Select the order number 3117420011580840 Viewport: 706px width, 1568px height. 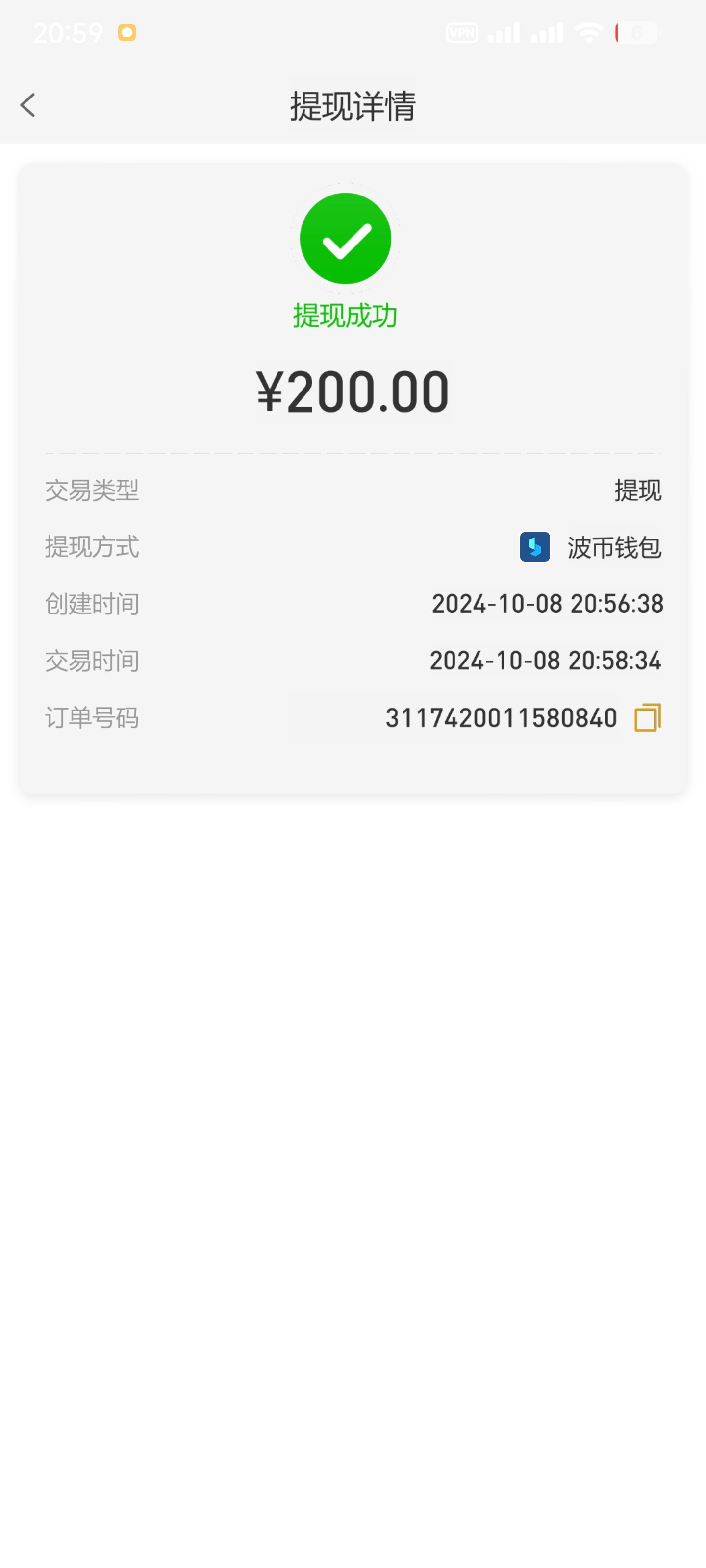point(501,718)
